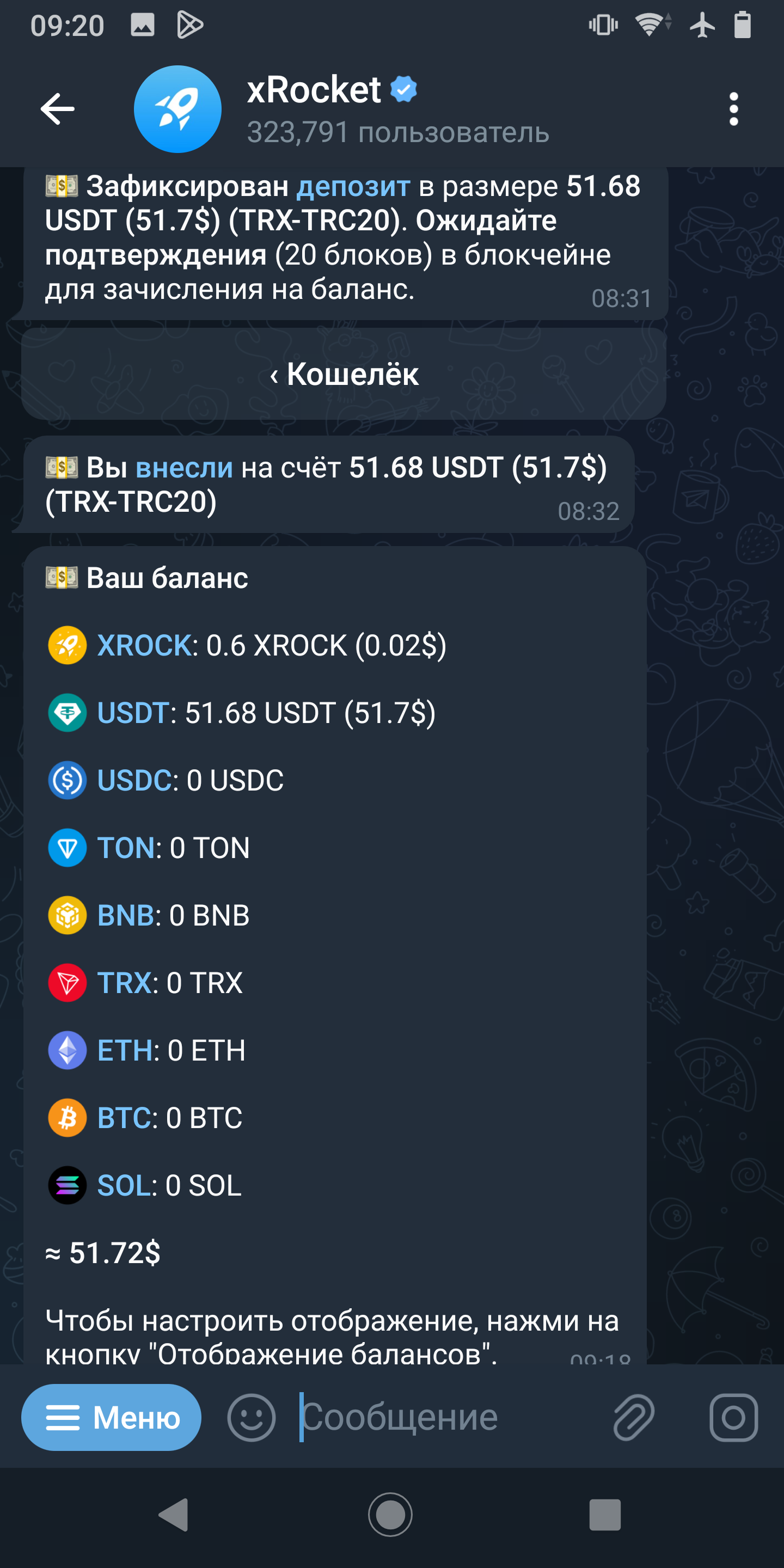Open the ETH balance link
The image size is (784, 1568).
(125, 1051)
